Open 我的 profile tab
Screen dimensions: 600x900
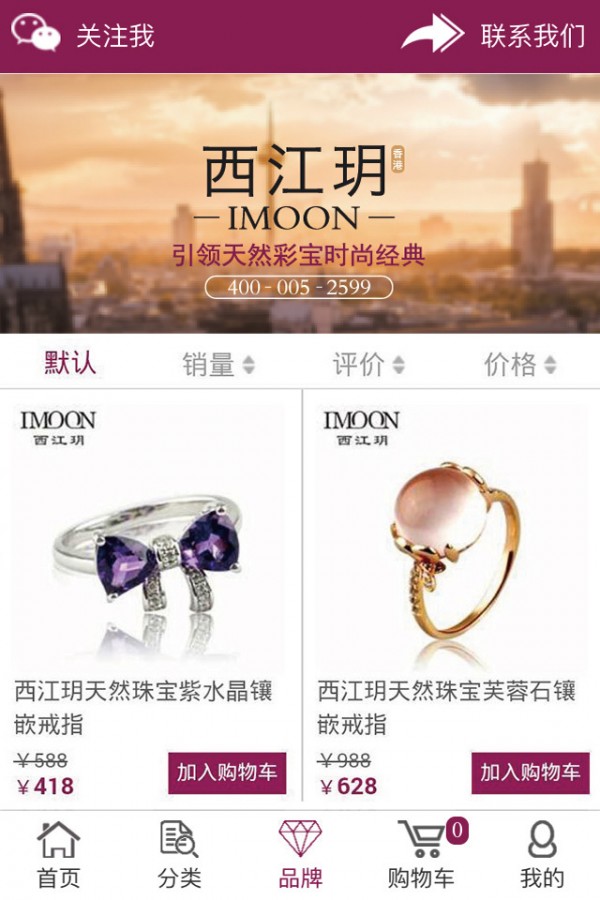(542, 855)
